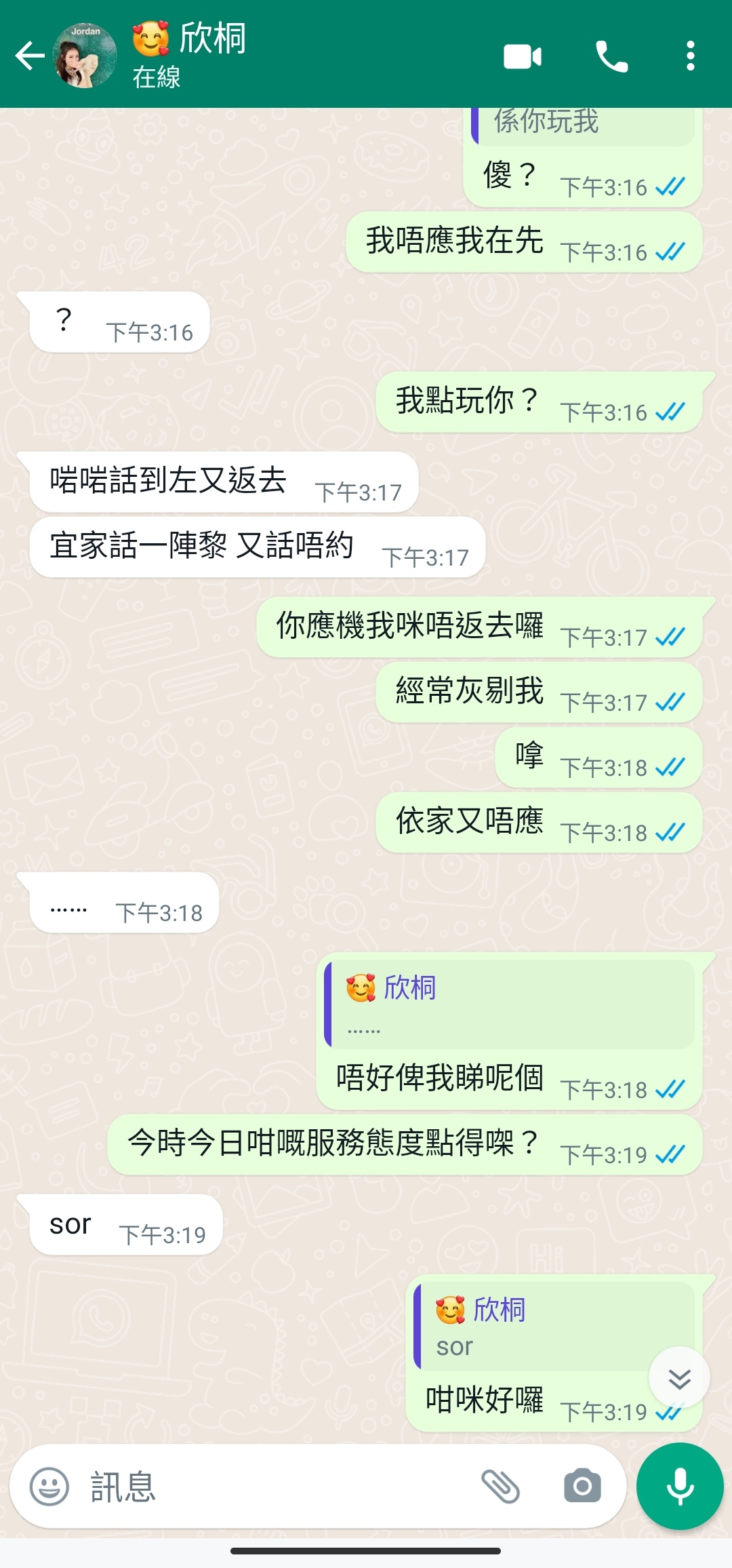The height and width of the screenshot is (1568, 732).
Task: Start a voice call with 欣桐
Action: (x=611, y=56)
